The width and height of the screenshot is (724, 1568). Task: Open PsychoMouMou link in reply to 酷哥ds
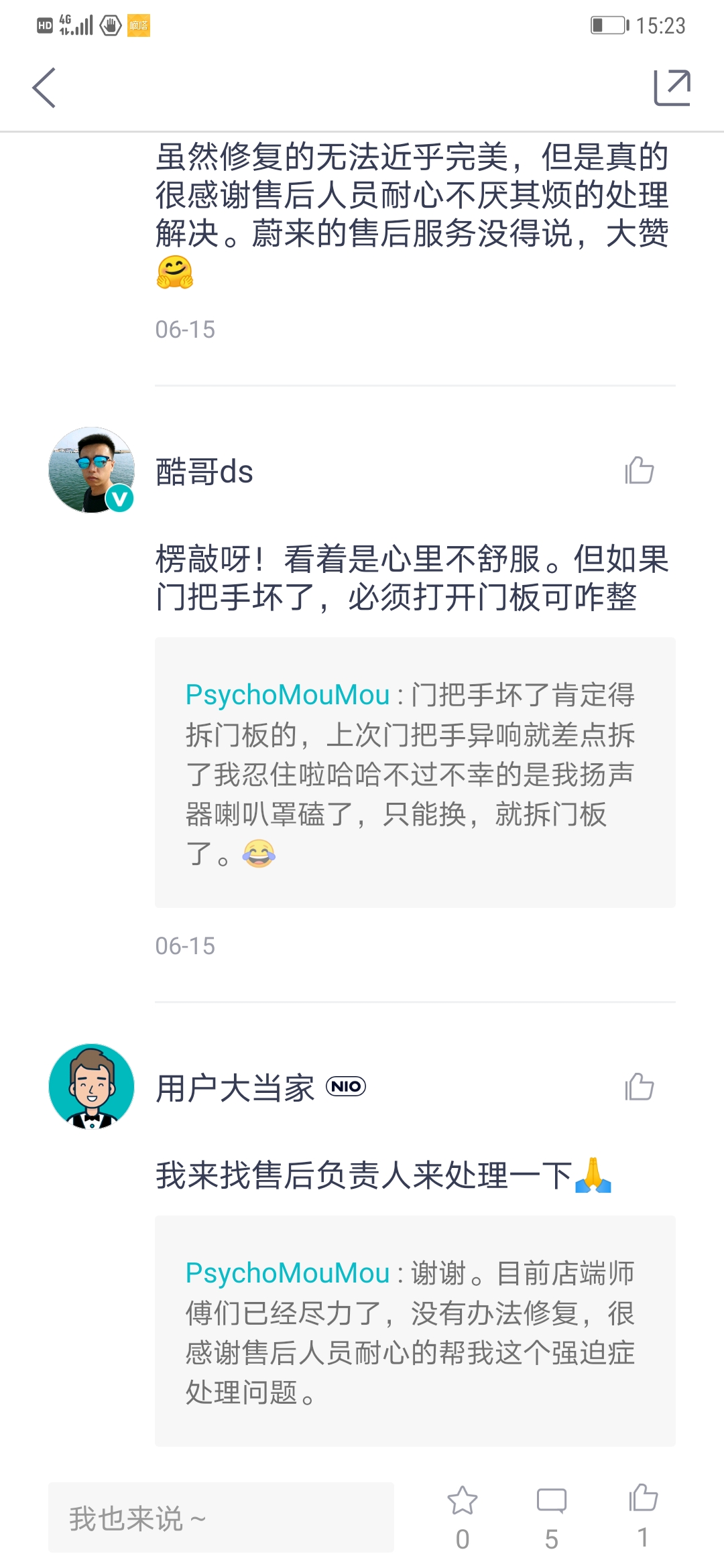click(x=288, y=695)
